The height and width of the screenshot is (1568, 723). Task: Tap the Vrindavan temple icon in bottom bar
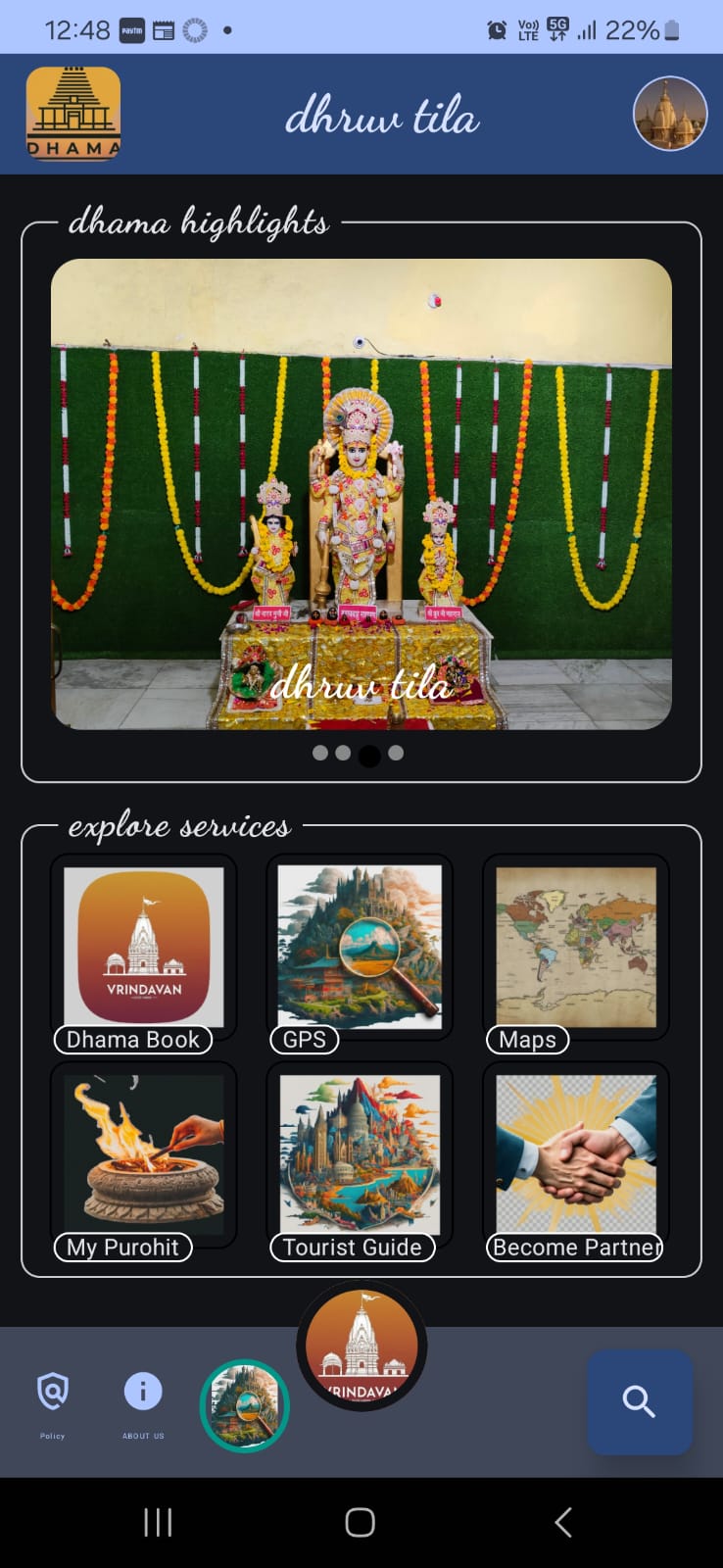(361, 1345)
